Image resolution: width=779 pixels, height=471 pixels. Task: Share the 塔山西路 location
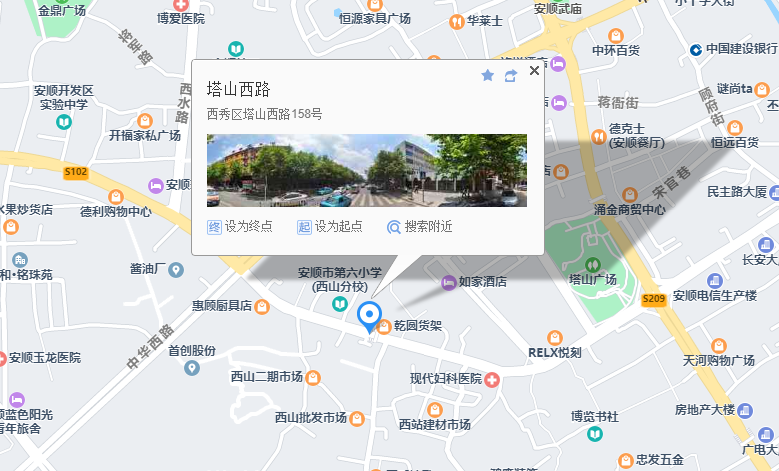(x=510, y=75)
